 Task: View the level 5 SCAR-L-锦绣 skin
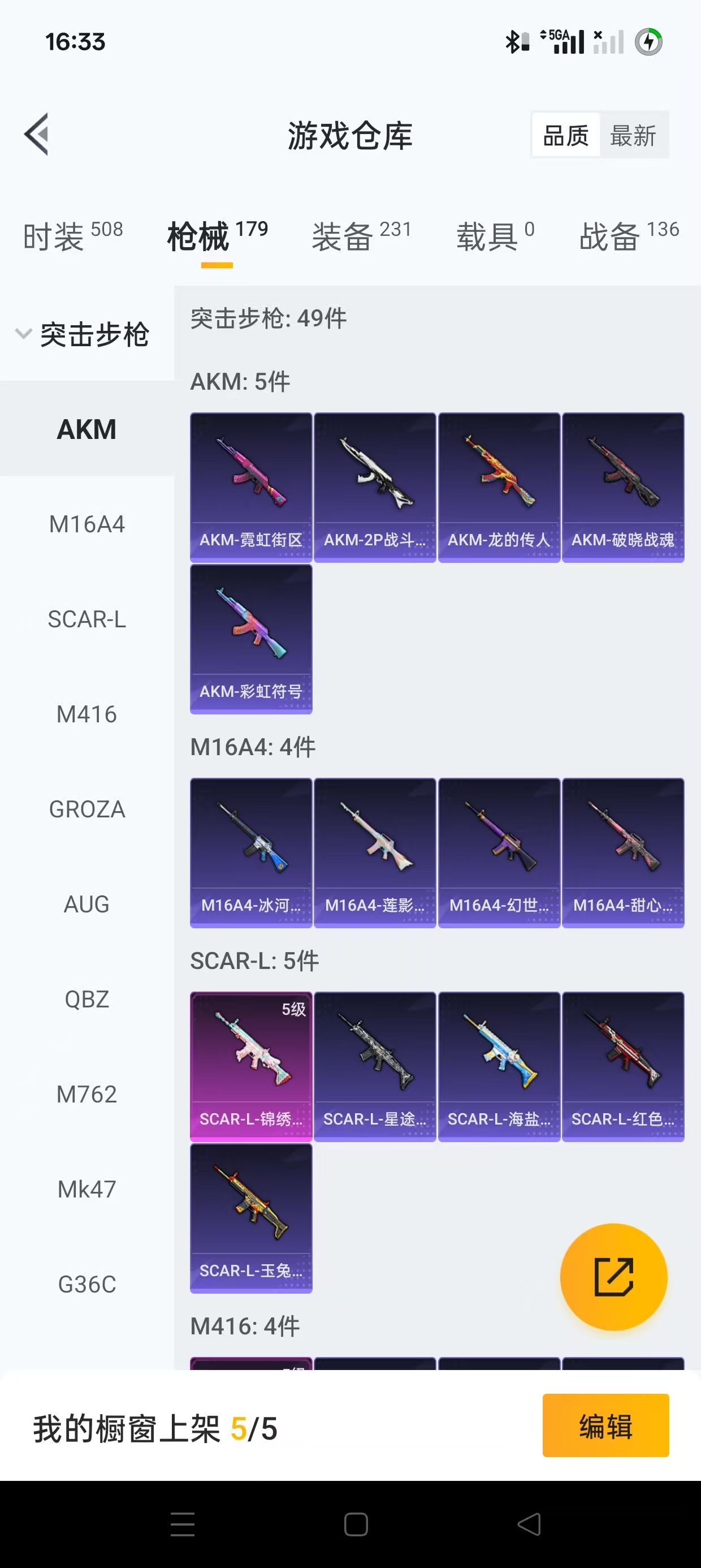[x=250, y=1066]
